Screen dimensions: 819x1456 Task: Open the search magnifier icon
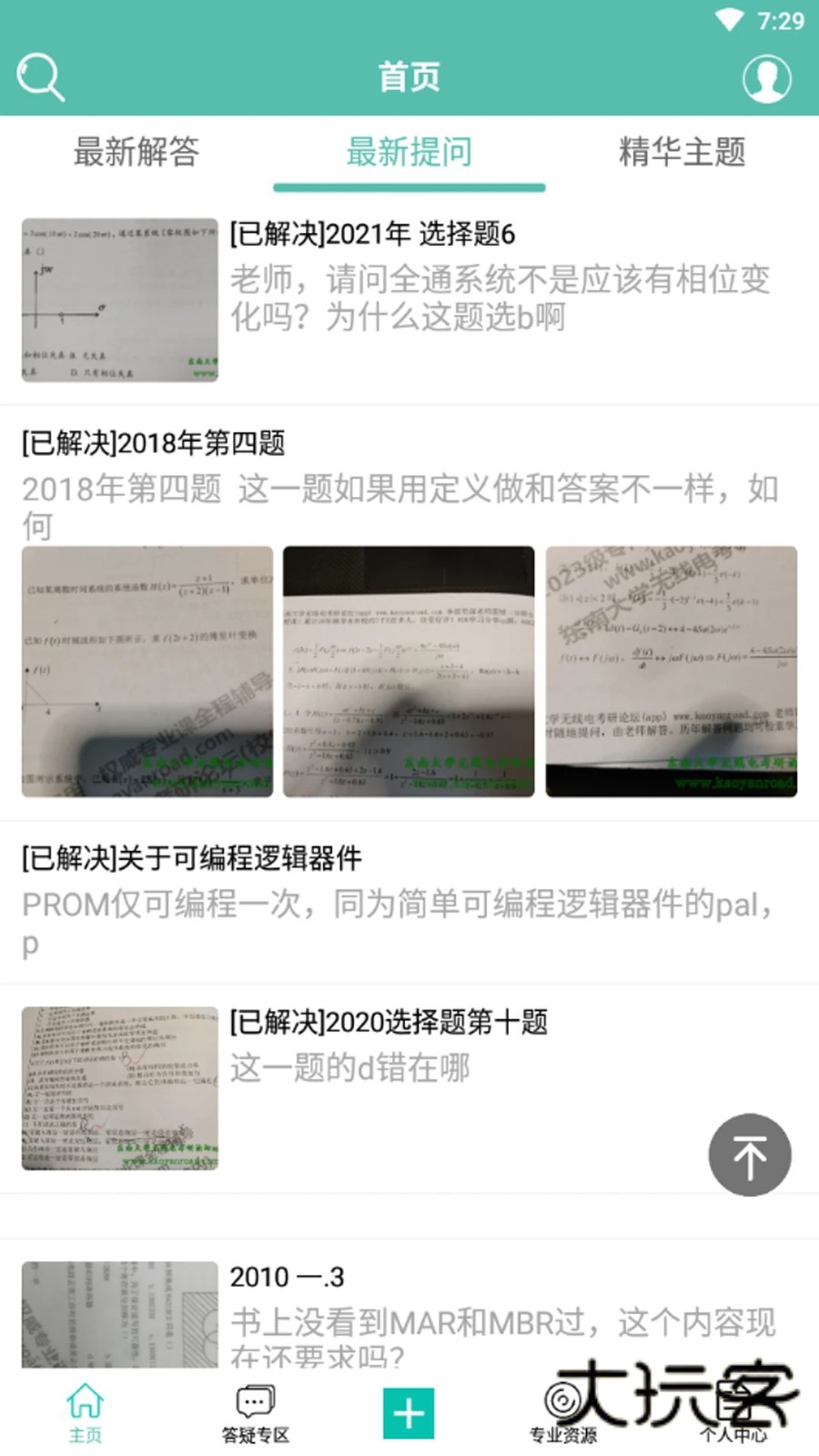point(41,77)
